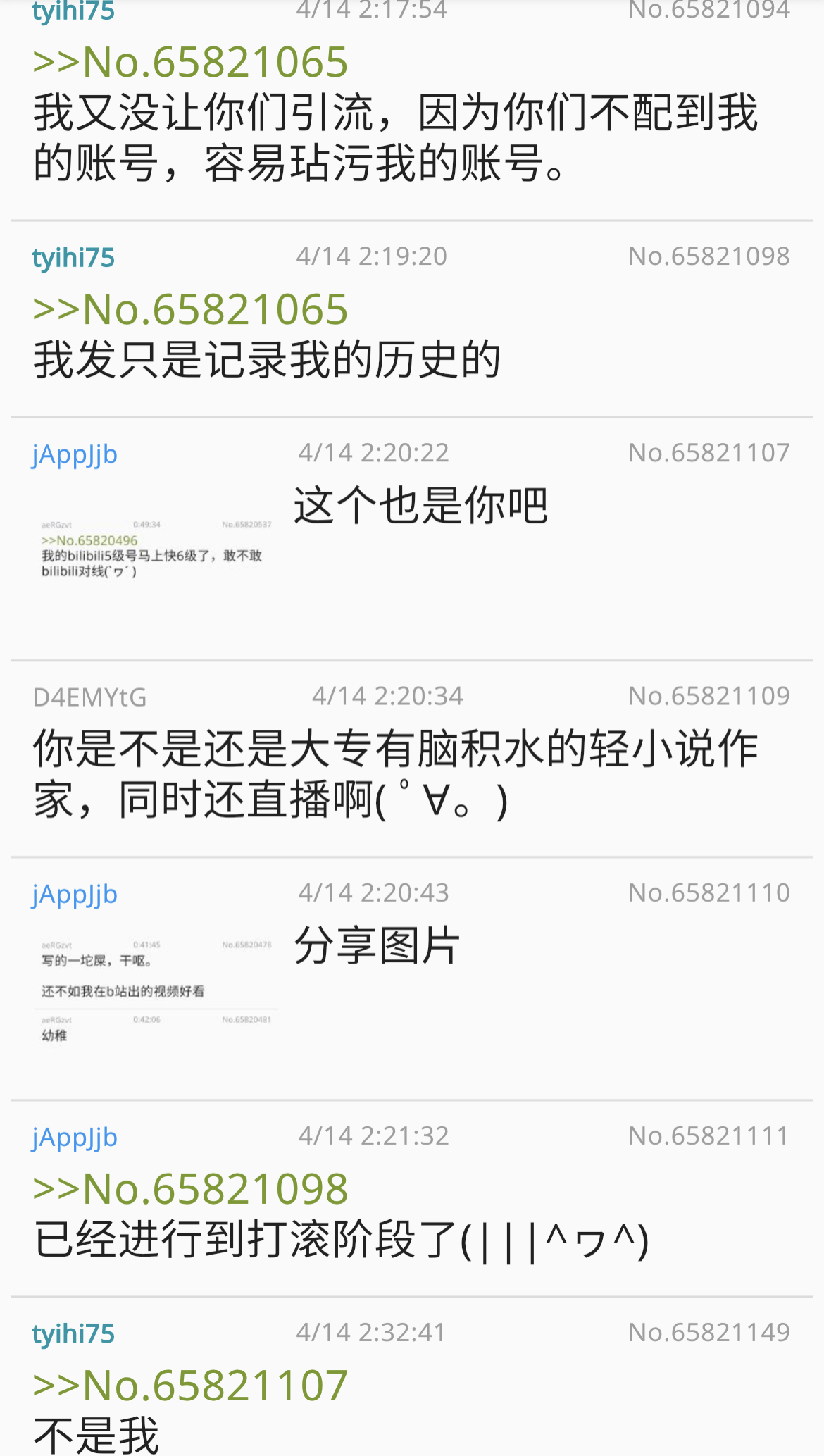Open the image attached to post No.65821107
Viewport: 824px width, 1456px height.
click(x=155, y=549)
